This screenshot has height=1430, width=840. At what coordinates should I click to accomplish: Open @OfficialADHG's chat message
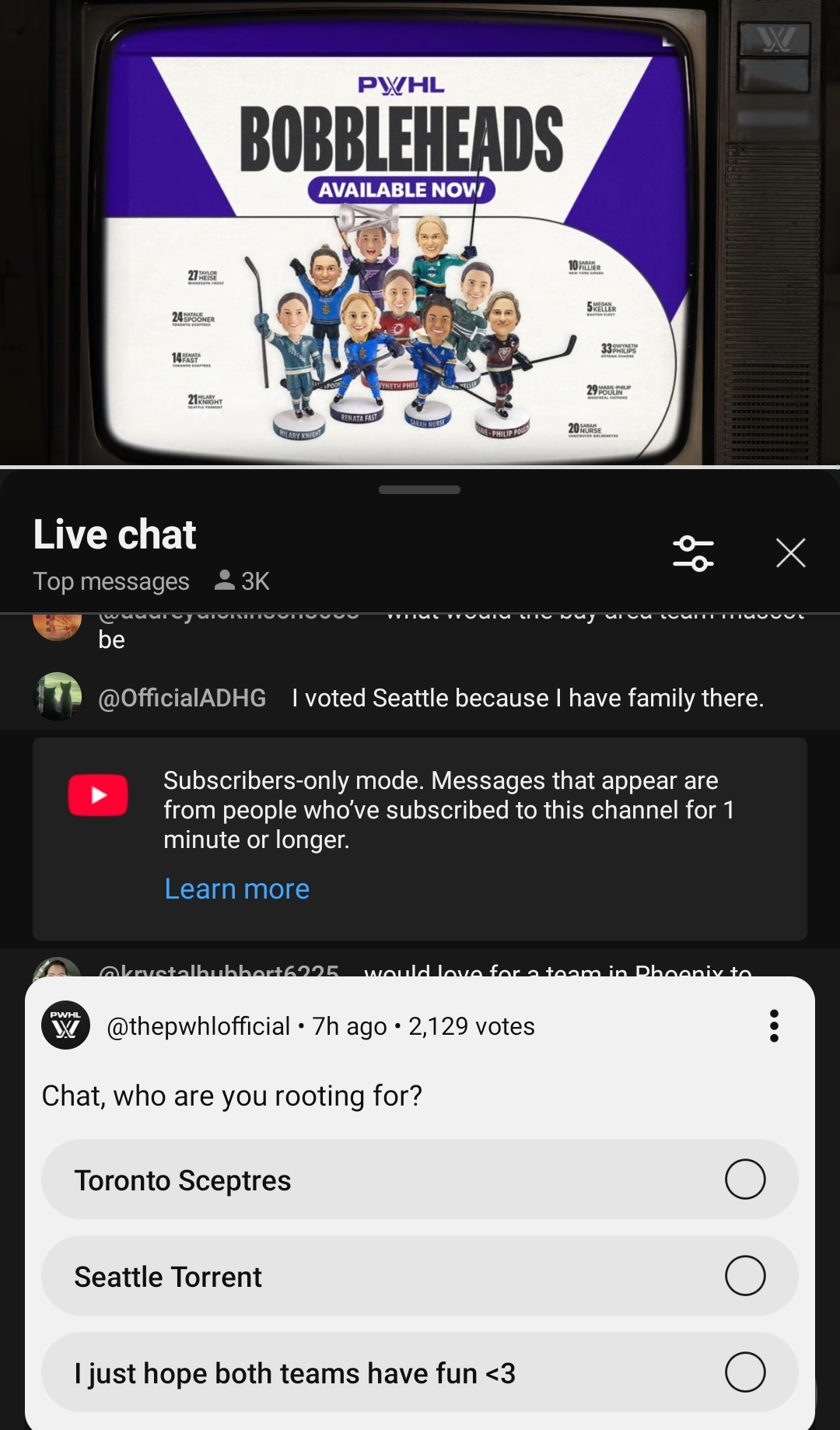pos(431,698)
